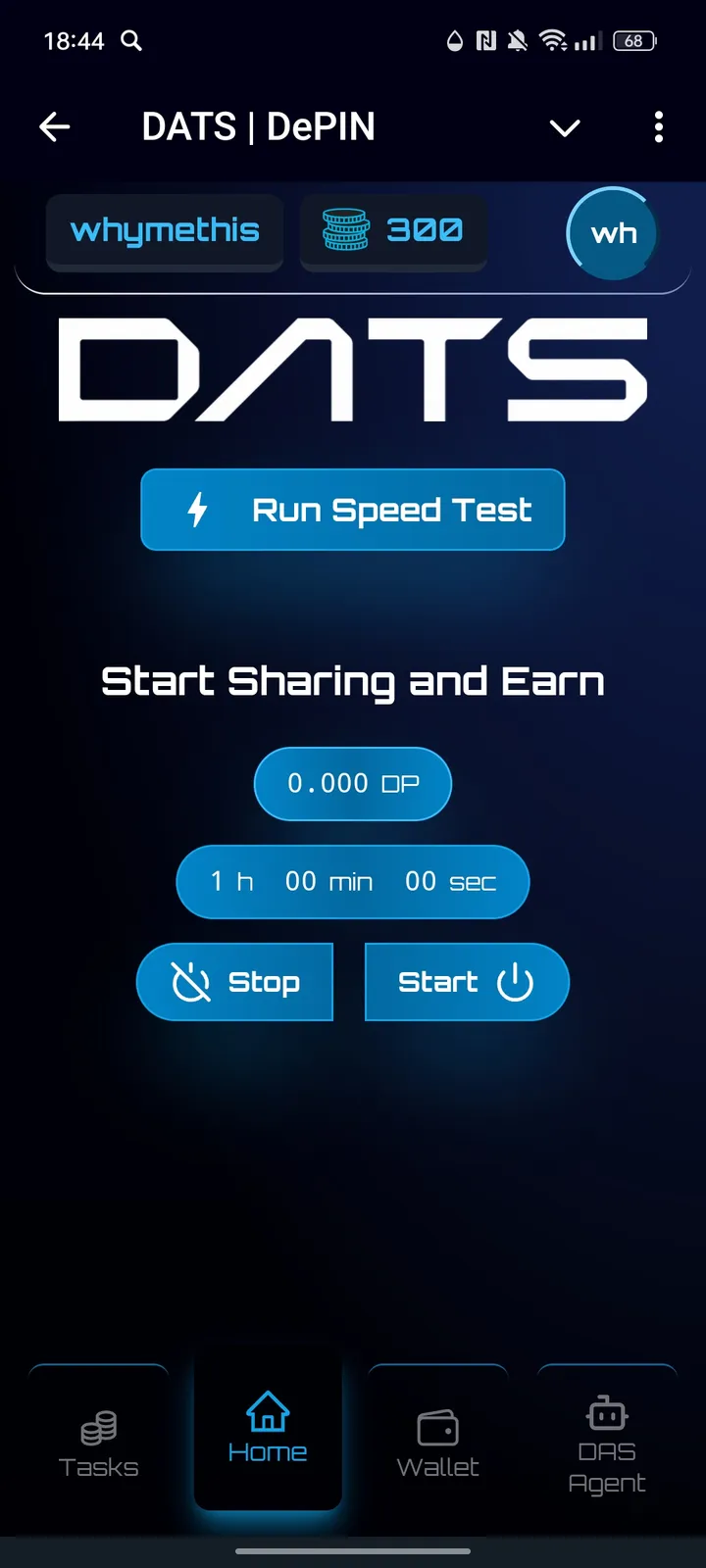Open the 300 coins balance chip
Screen dimensions: 706x1568
tap(393, 231)
